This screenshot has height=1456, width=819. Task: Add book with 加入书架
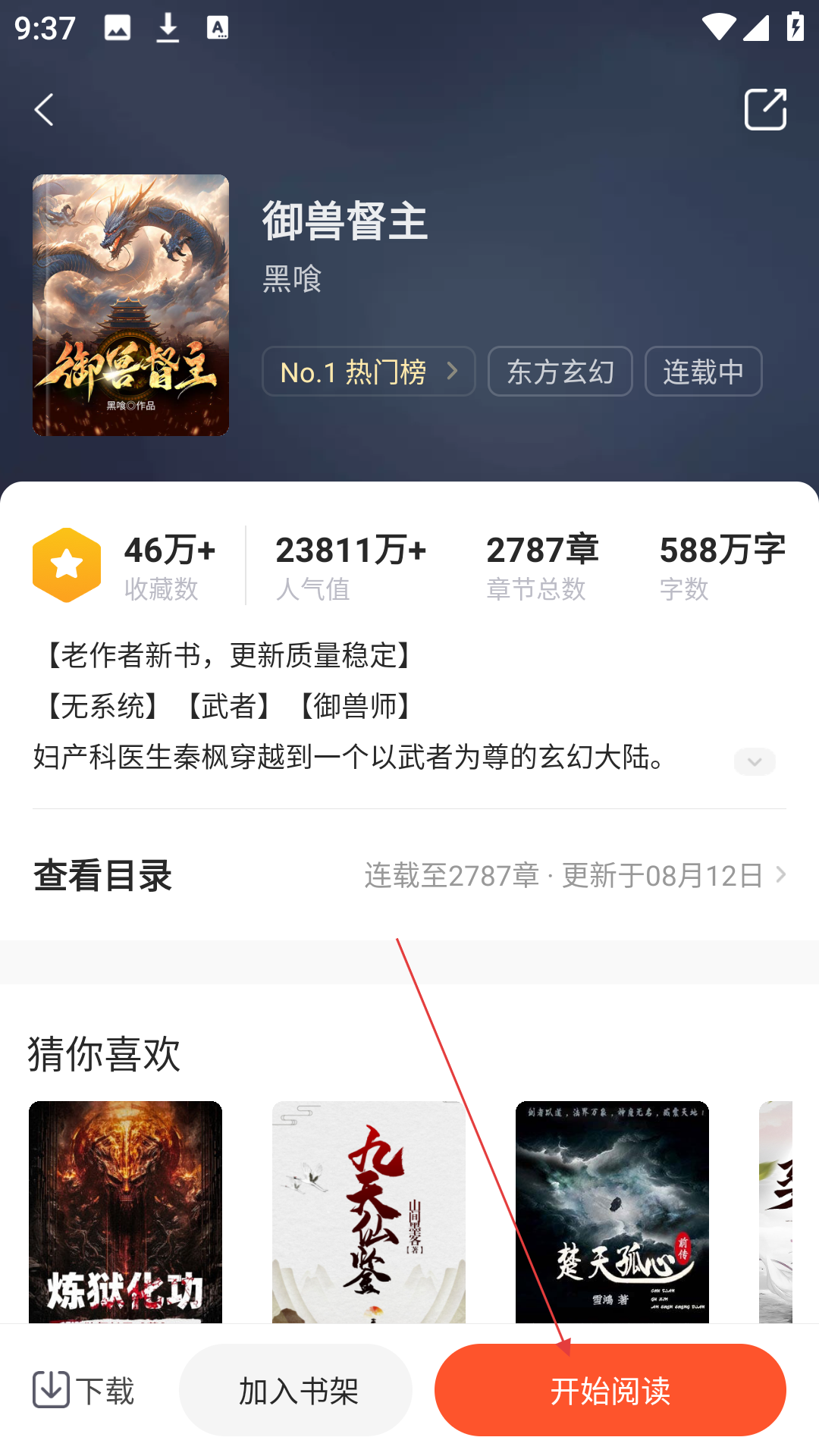[x=296, y=1390]
